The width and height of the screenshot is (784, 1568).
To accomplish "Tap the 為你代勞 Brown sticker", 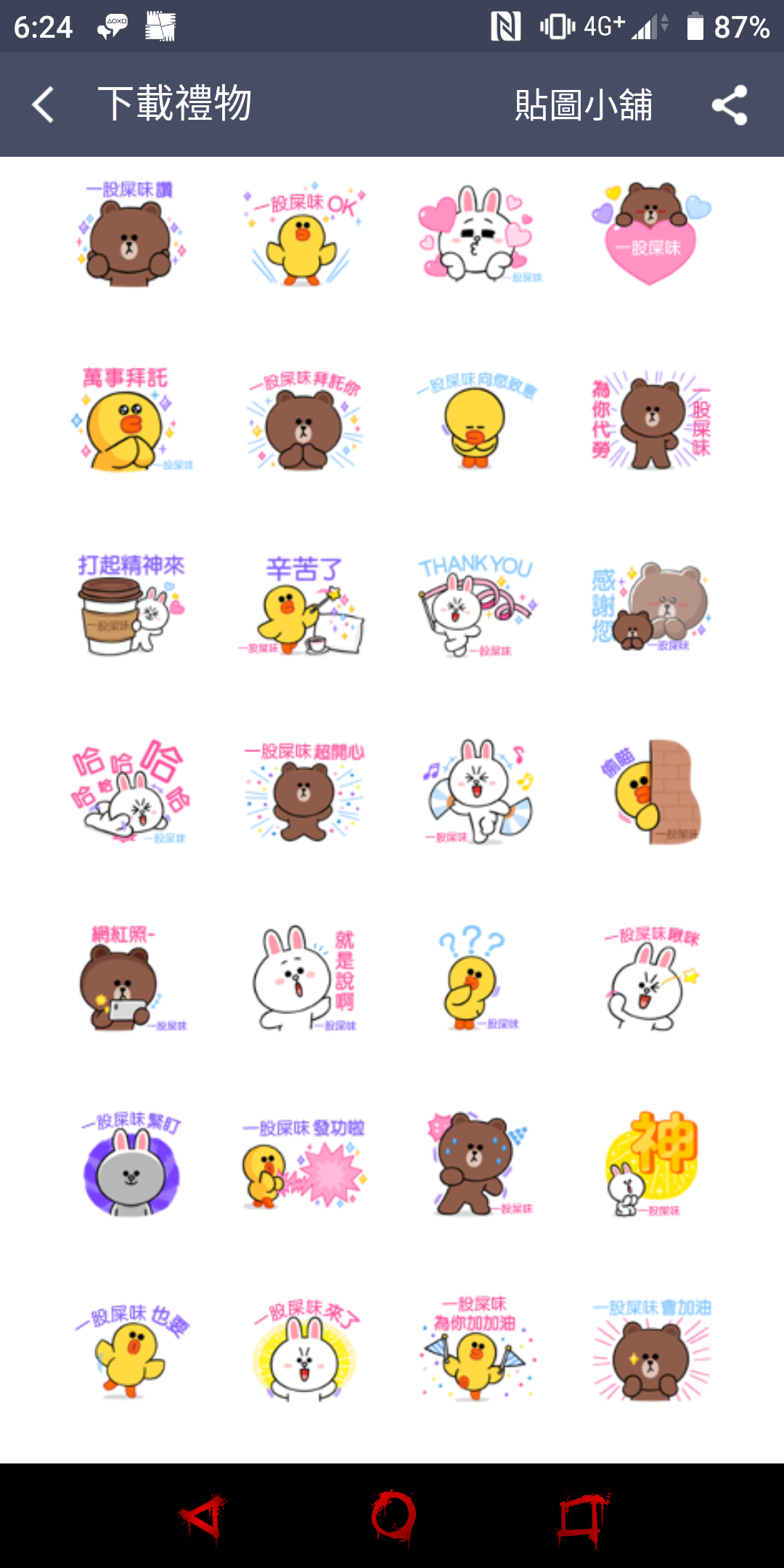I will [x=650, y=420].
